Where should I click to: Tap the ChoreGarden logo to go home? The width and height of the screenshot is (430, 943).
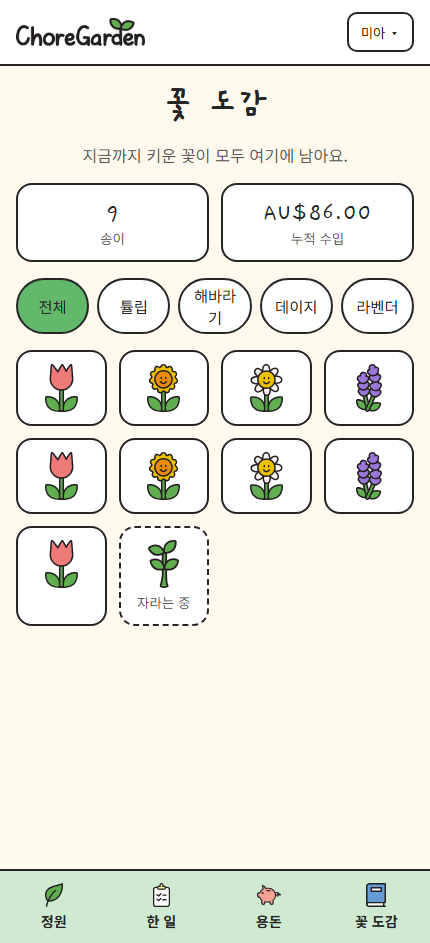[x=81, y=32]
